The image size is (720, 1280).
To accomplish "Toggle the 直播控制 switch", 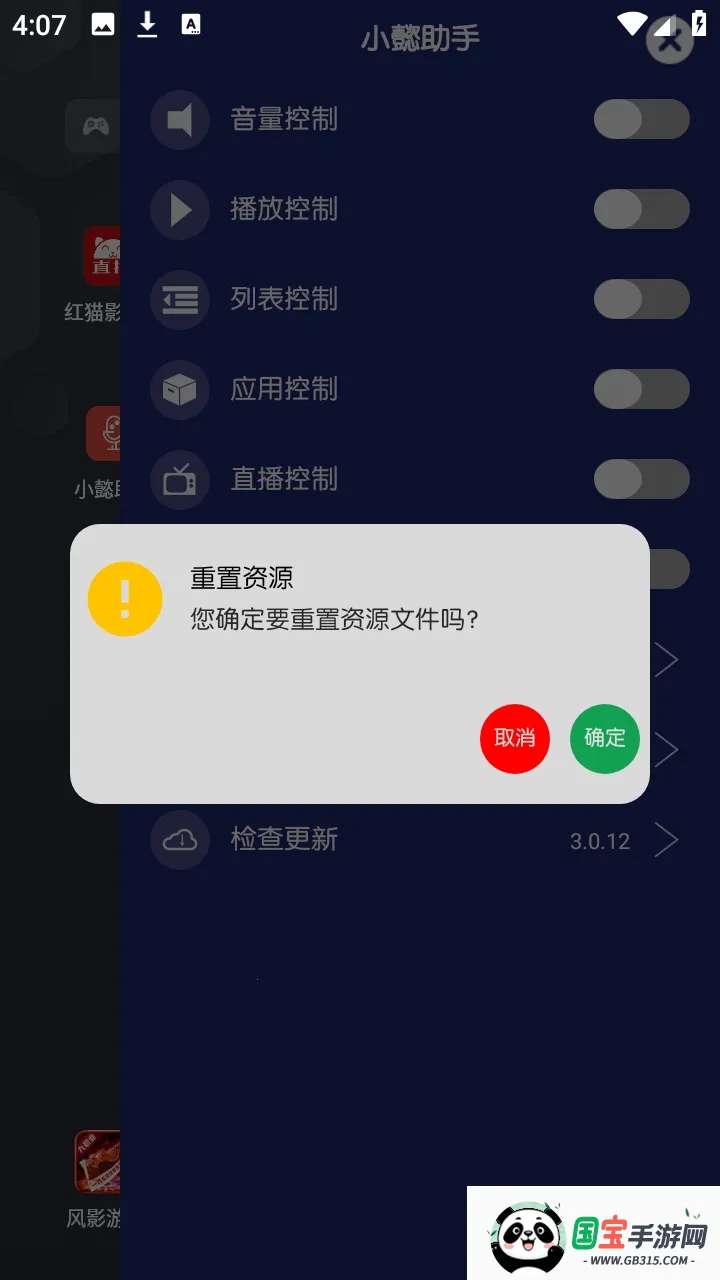I will click(641, 479).
